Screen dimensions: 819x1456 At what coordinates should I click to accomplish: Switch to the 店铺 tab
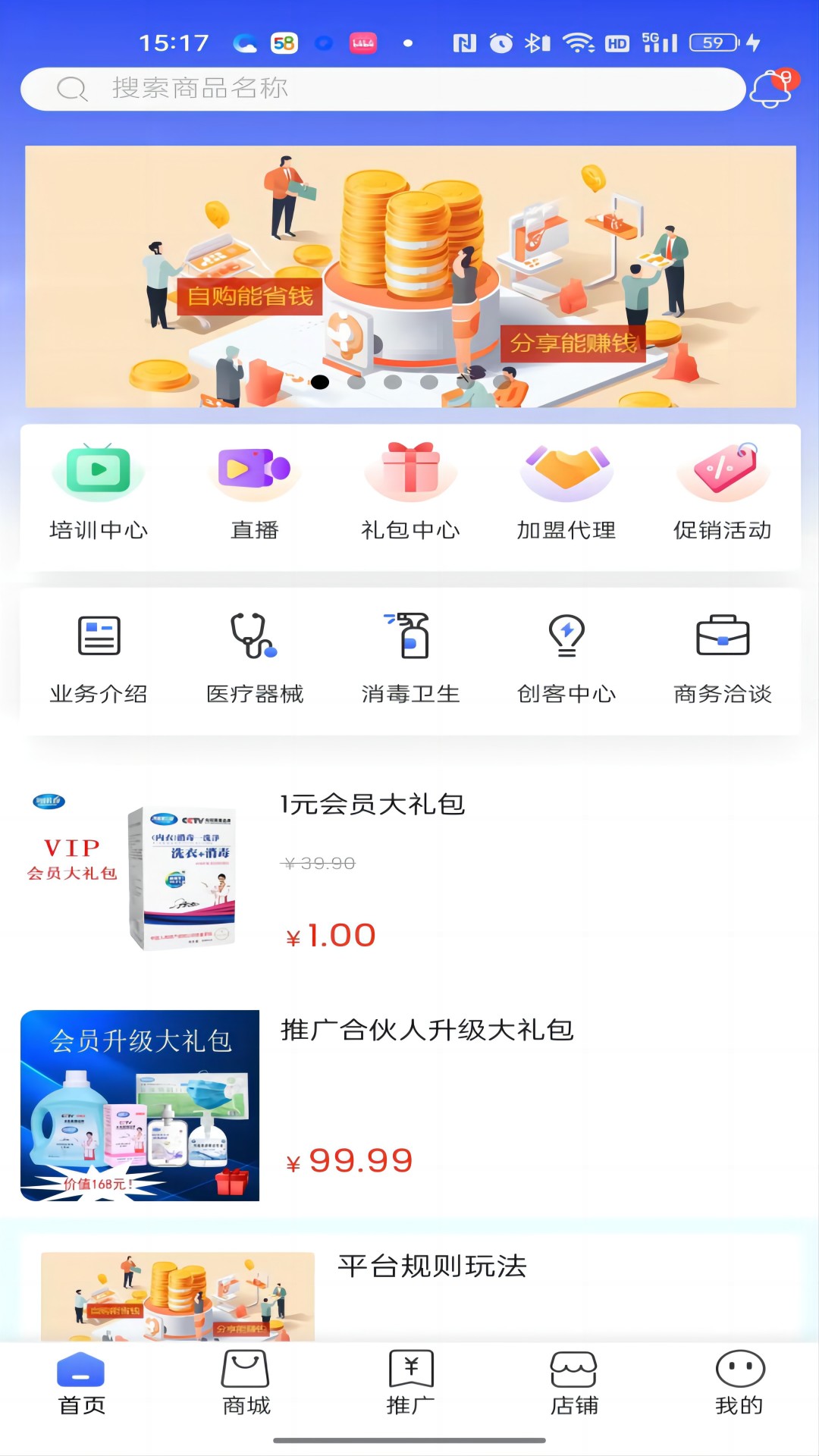click(574, 1383)
